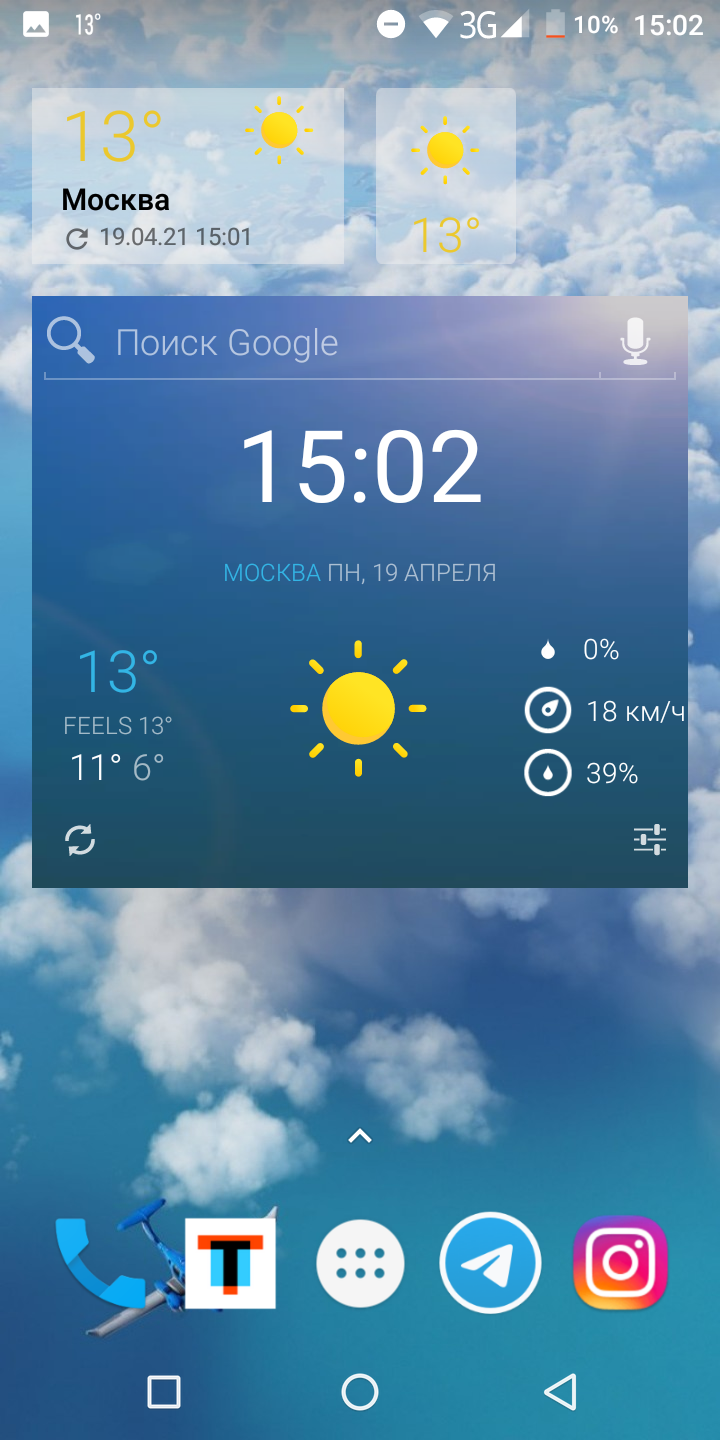Open the weather widget settings sliders icon

tap(650, 840)
